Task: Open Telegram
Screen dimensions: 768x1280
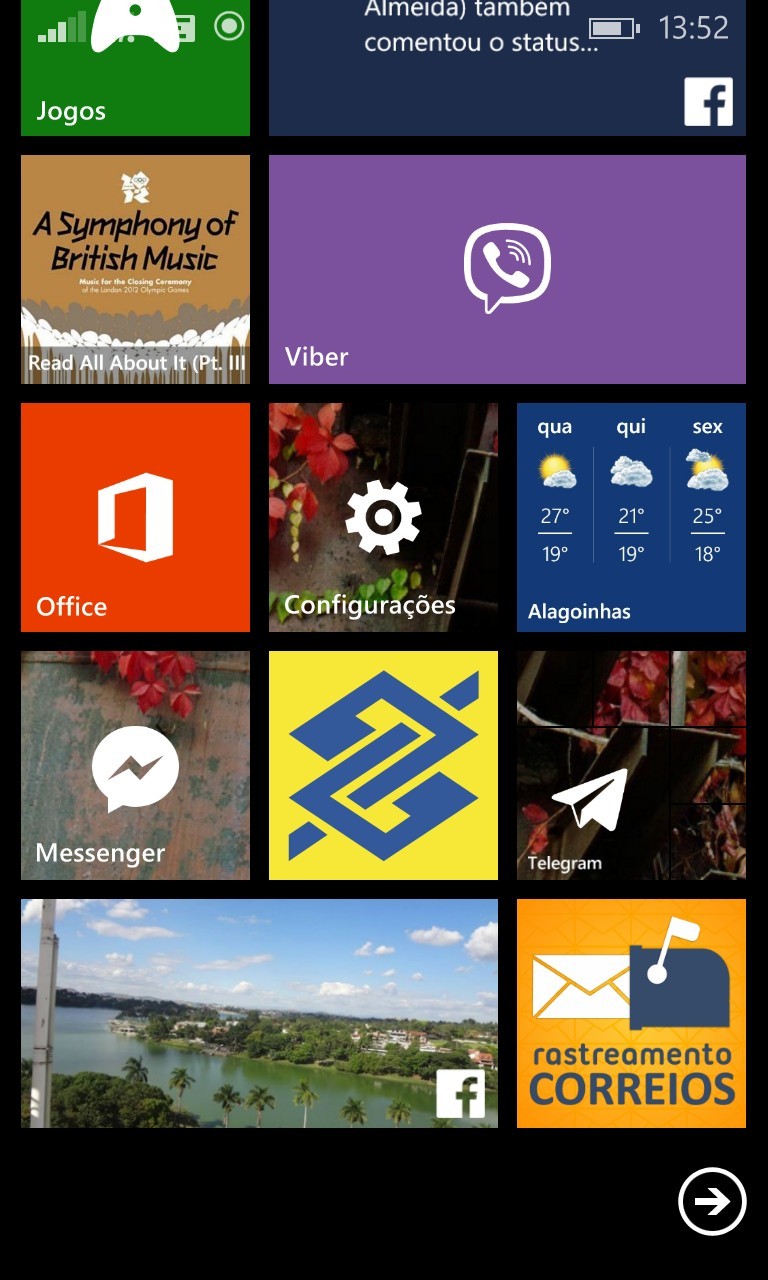Action: [x=631, y=765]
